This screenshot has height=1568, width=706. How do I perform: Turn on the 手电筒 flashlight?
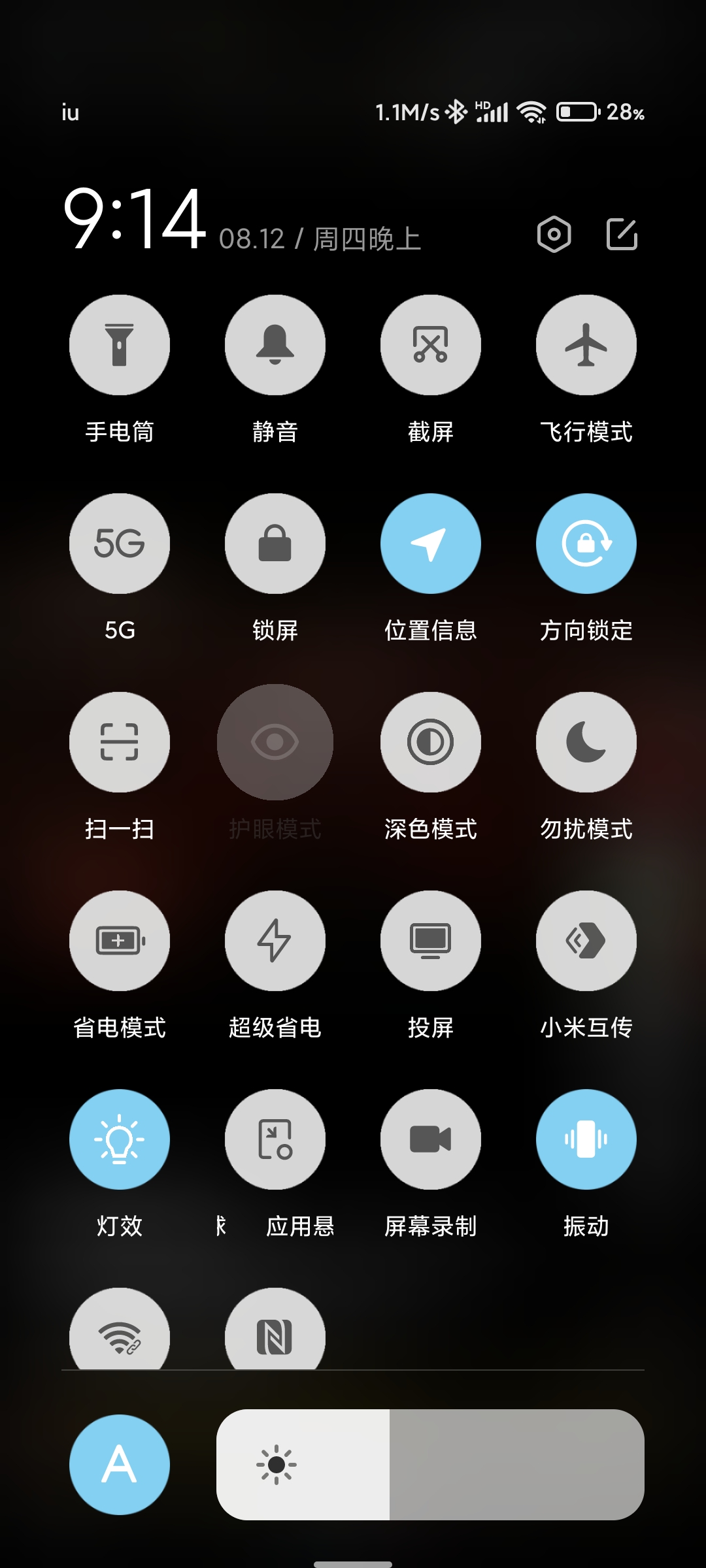(x=120, y=345)
